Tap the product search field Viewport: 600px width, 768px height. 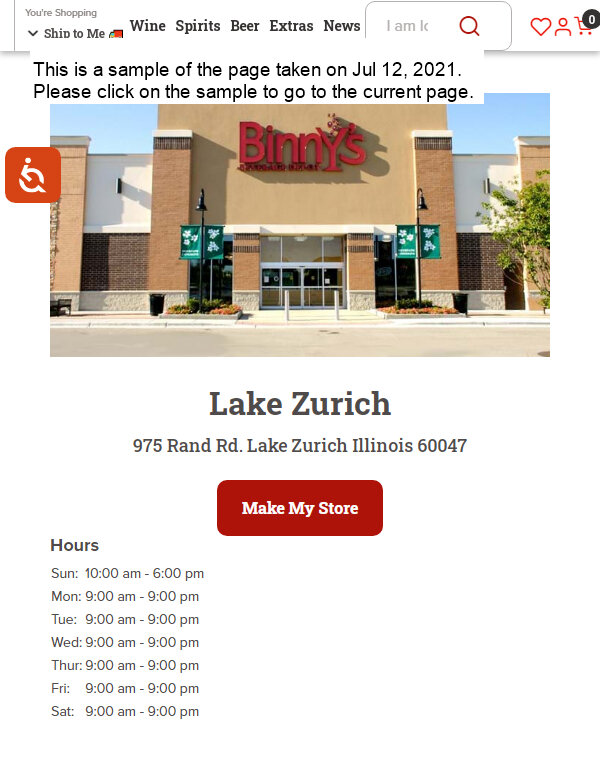click(x=408, y=26)
